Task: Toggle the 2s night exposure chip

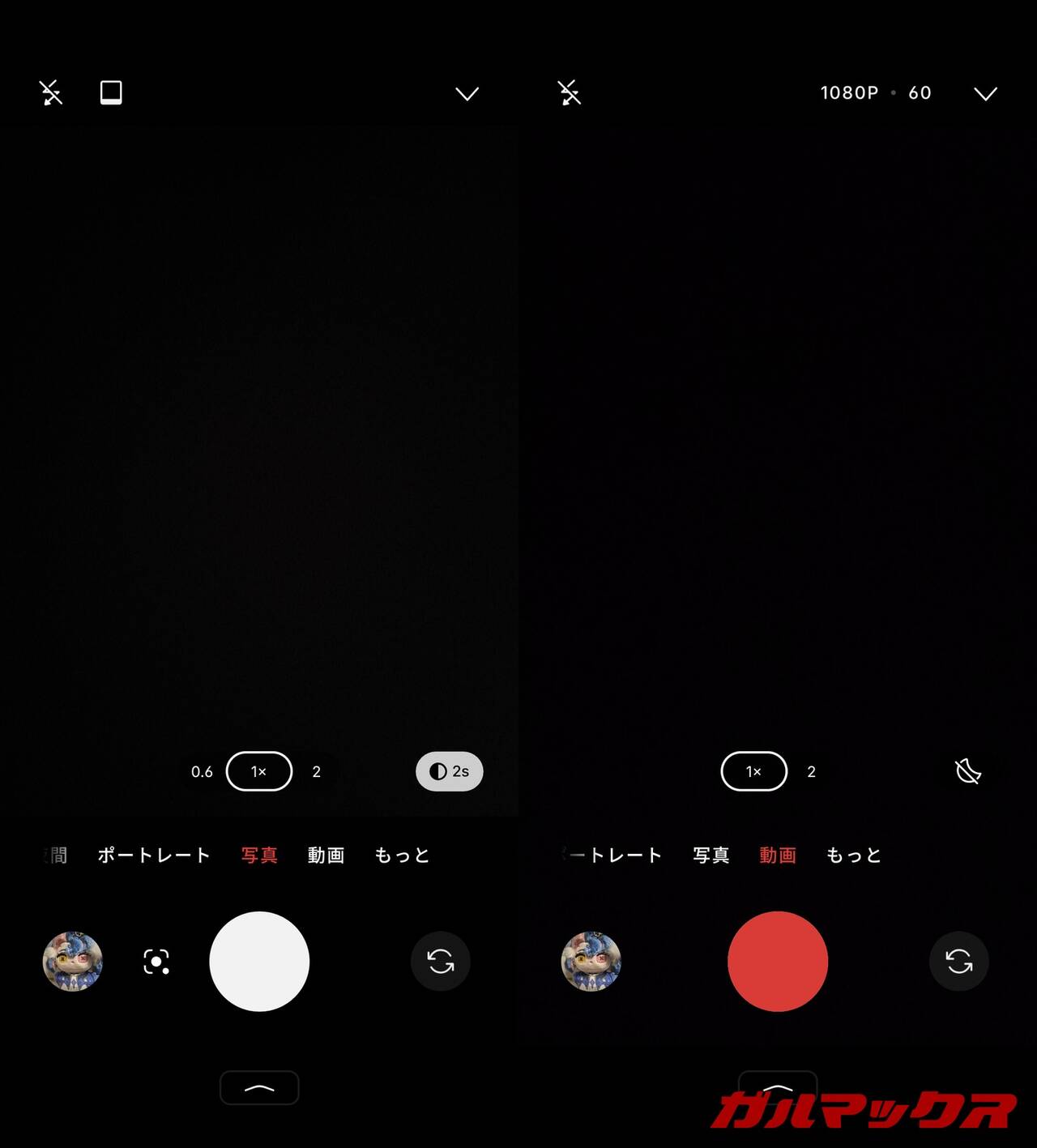Action: [450, 771]
